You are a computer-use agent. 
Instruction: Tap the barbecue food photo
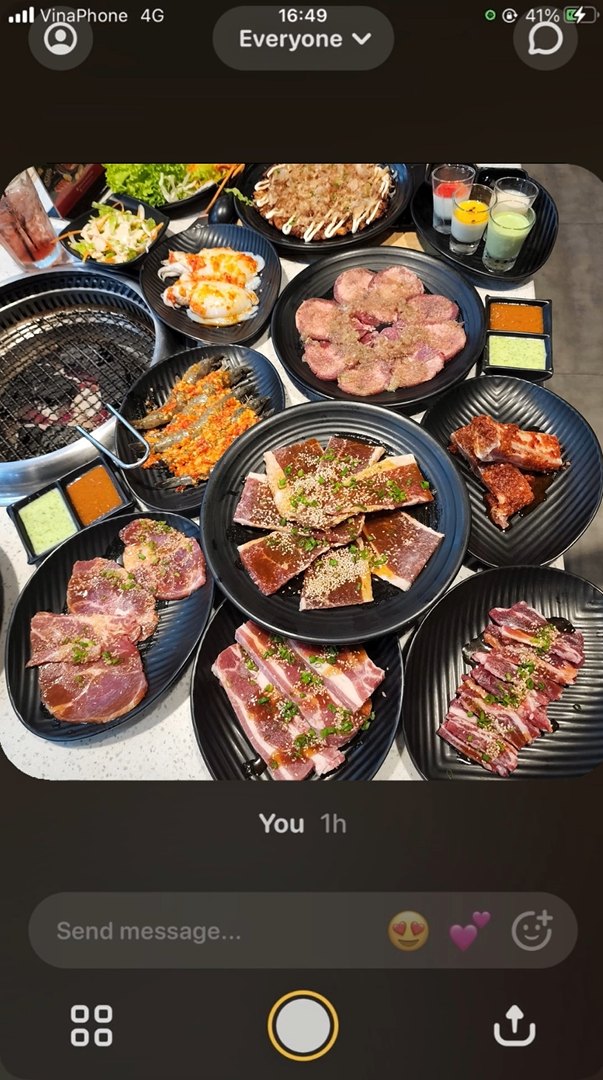click(x=301, y=472)
